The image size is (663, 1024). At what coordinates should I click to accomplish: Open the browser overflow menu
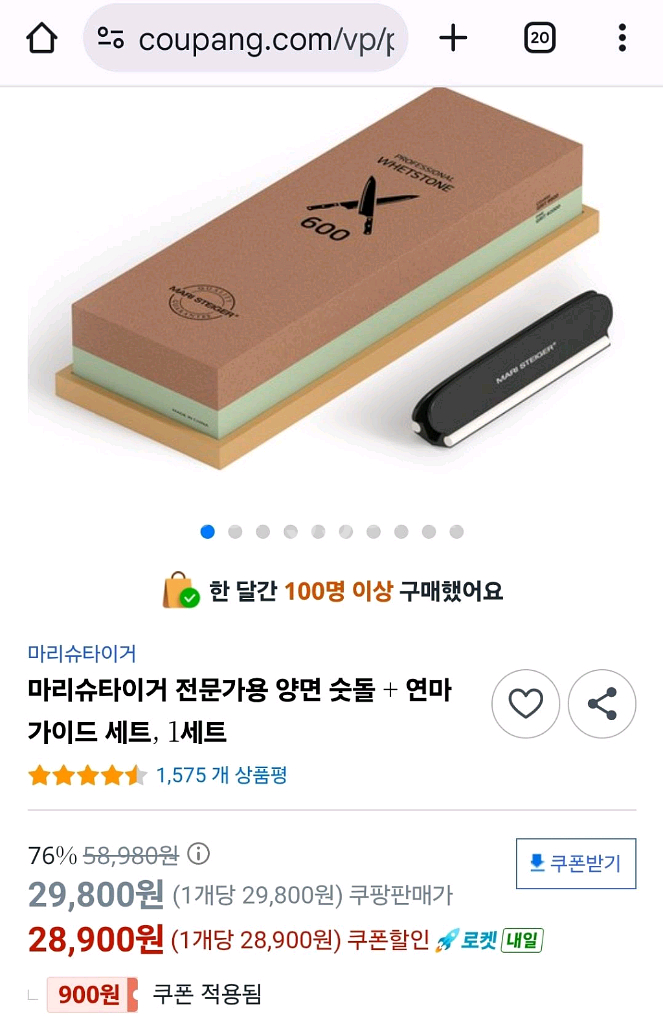(x=622, y=39)
